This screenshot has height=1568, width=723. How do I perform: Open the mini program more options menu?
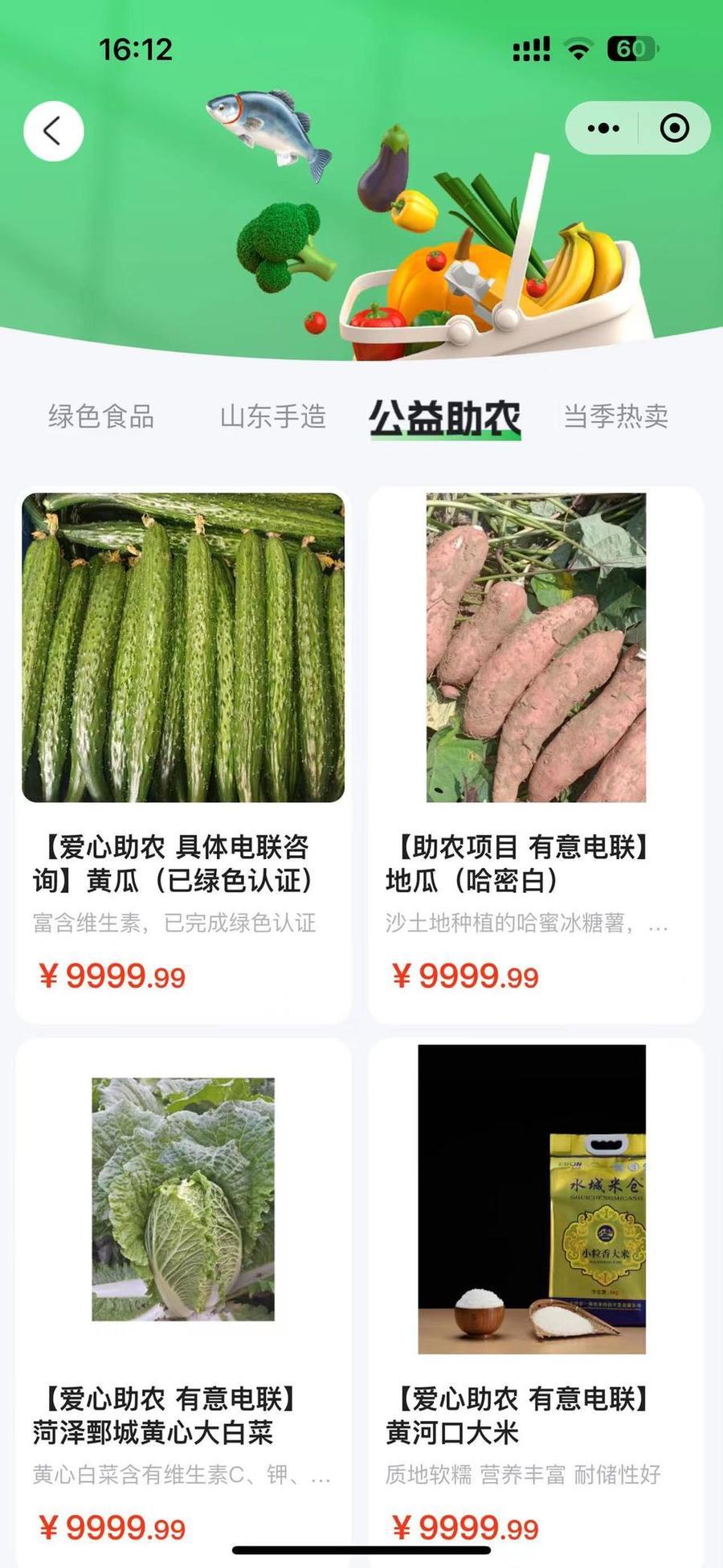(603, 128)
